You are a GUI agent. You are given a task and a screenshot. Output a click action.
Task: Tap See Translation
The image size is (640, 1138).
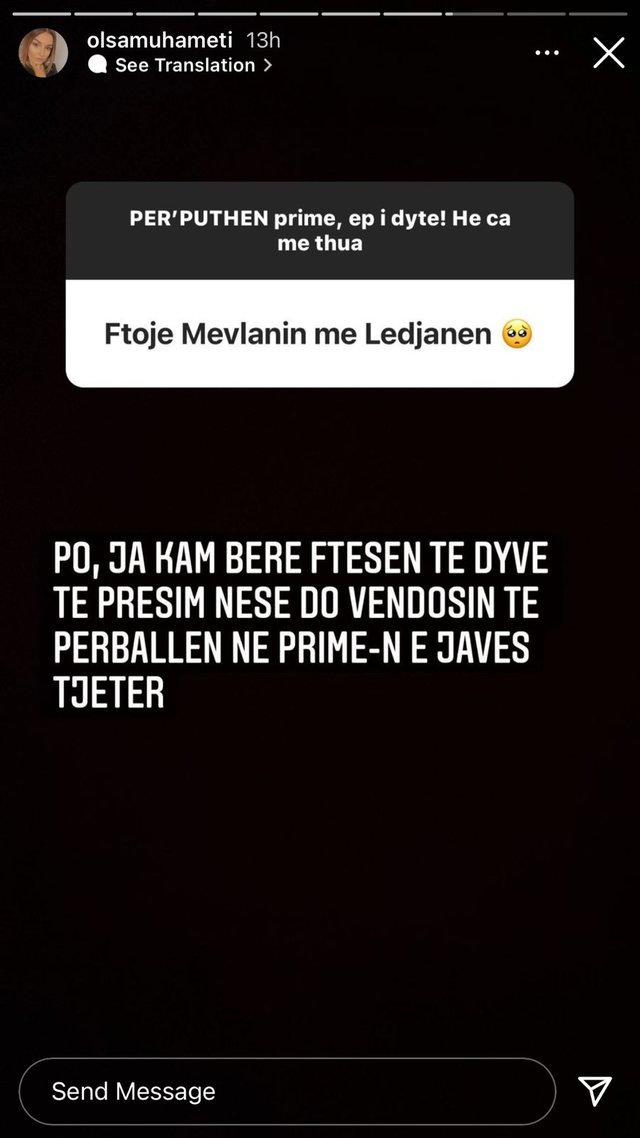184,65
